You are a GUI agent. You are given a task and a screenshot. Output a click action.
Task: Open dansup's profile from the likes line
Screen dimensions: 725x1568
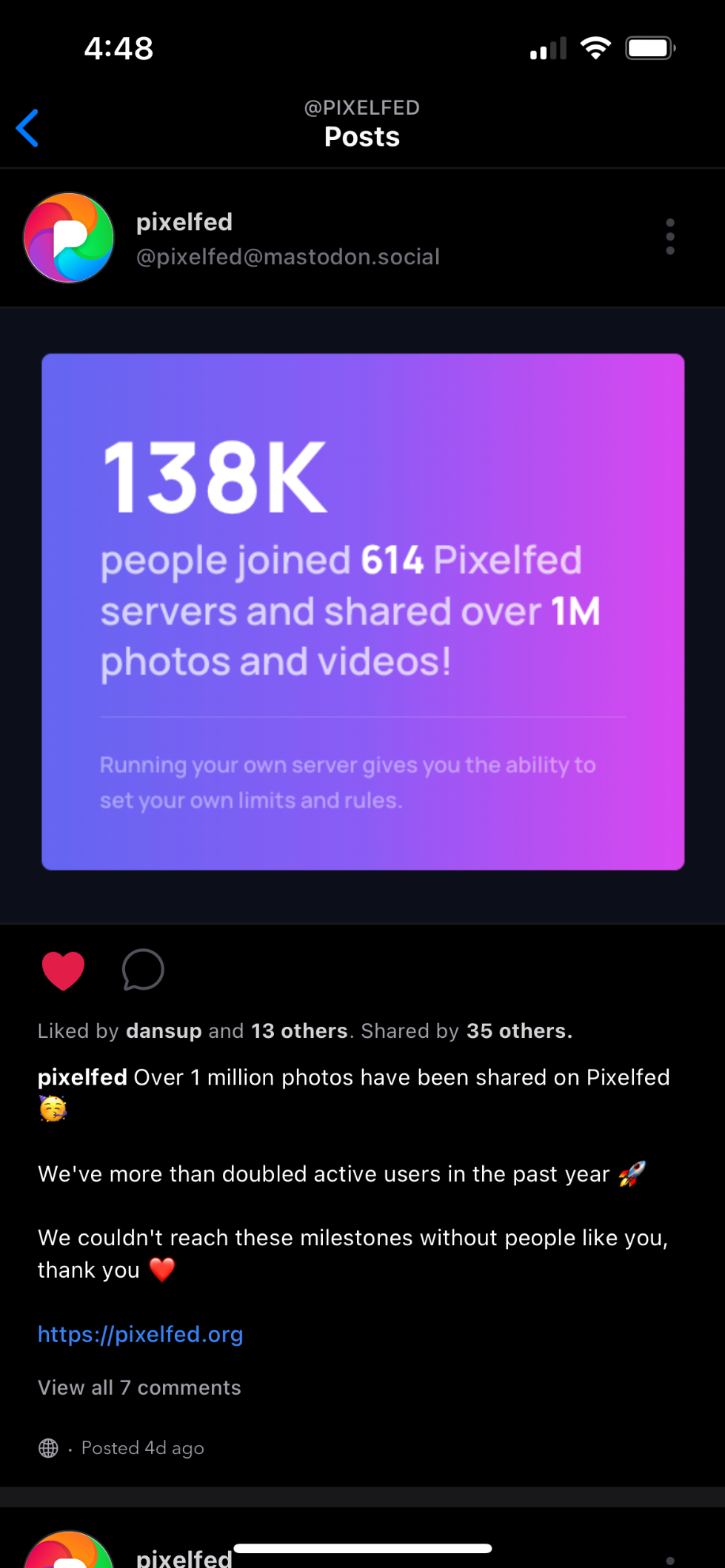click(164, 1031)
